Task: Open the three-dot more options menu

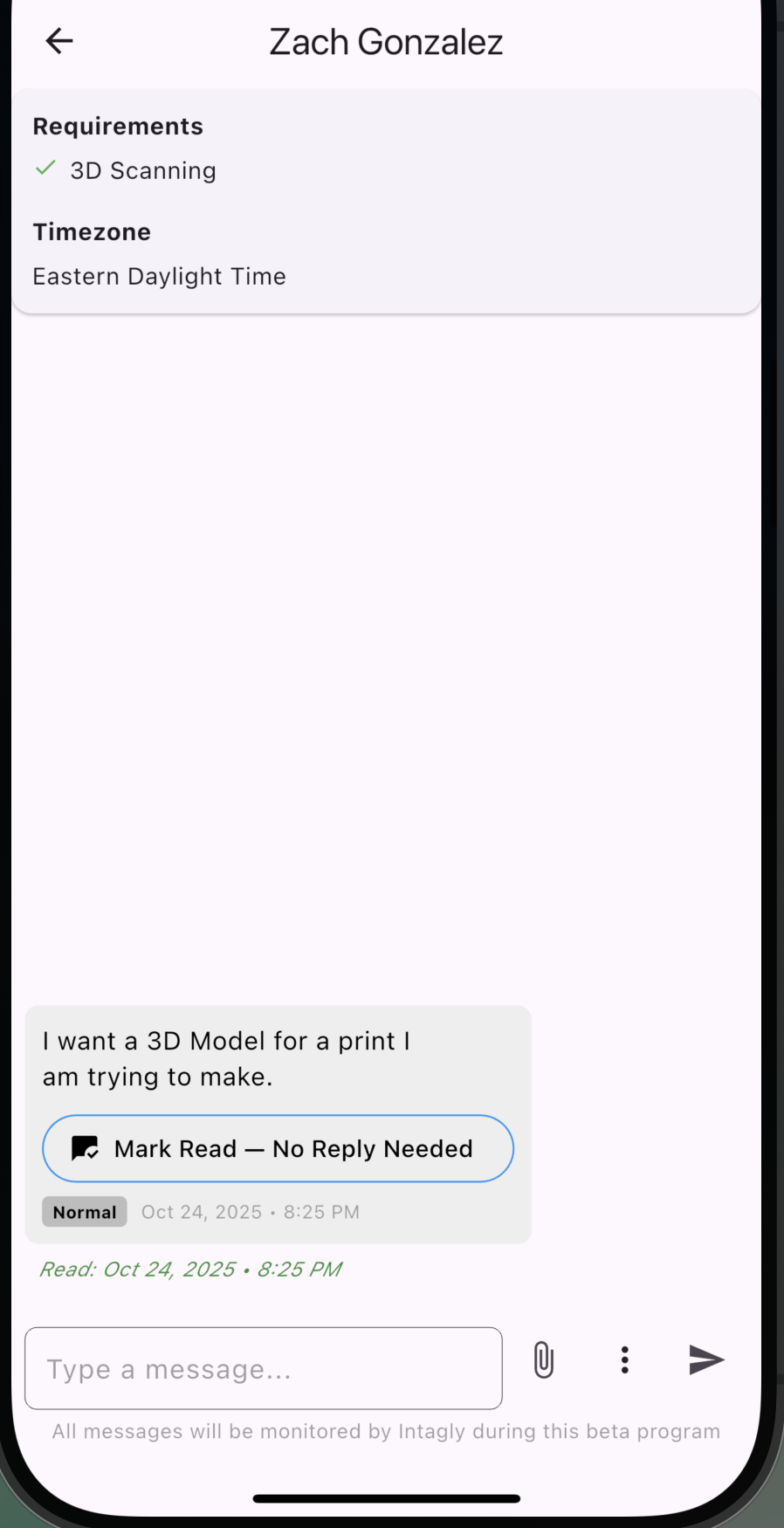Action: tap(624, 1360)
